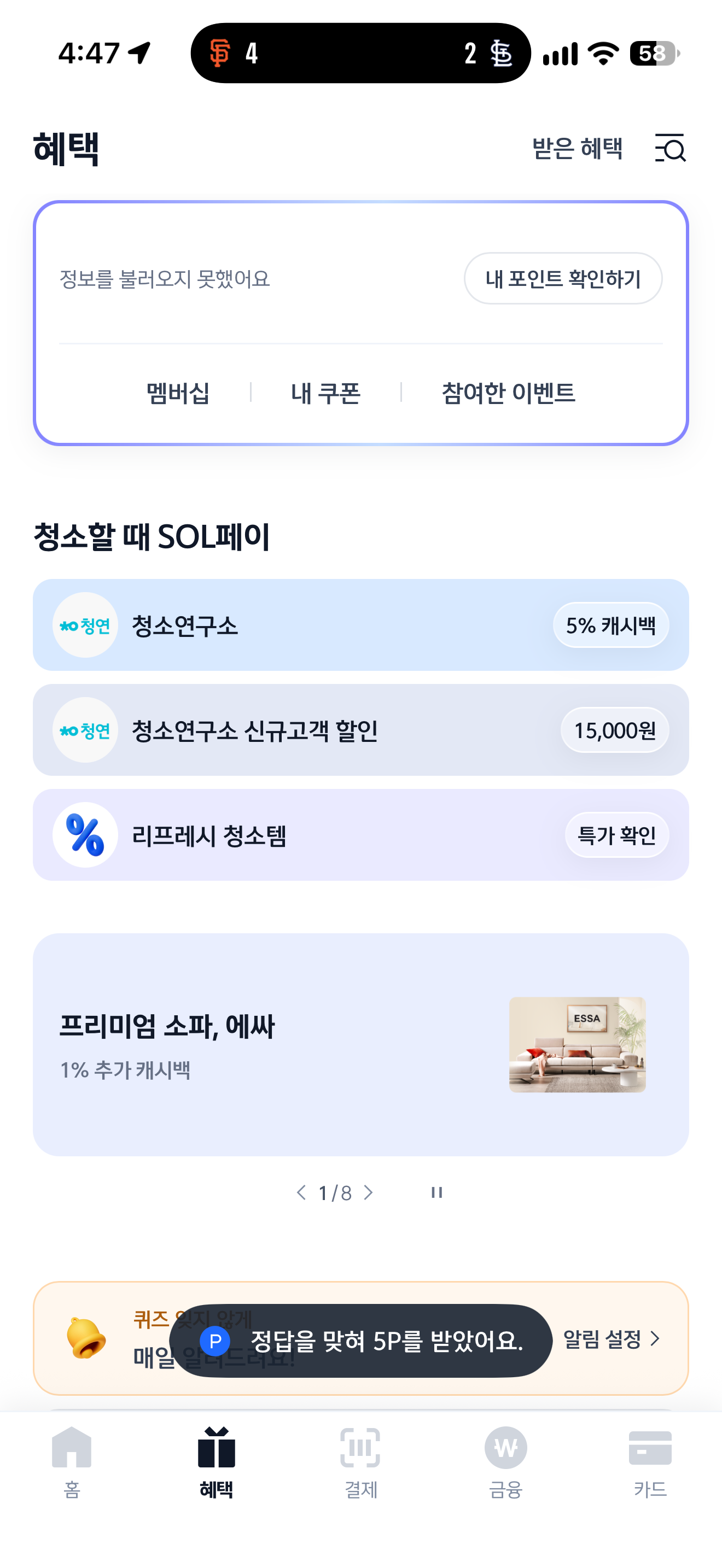The height and width of the screenshot is (1568, 722).
Task: Tap 내 포인트 확인하기 button
Action: pyautogui.click(x=562, y=279)
